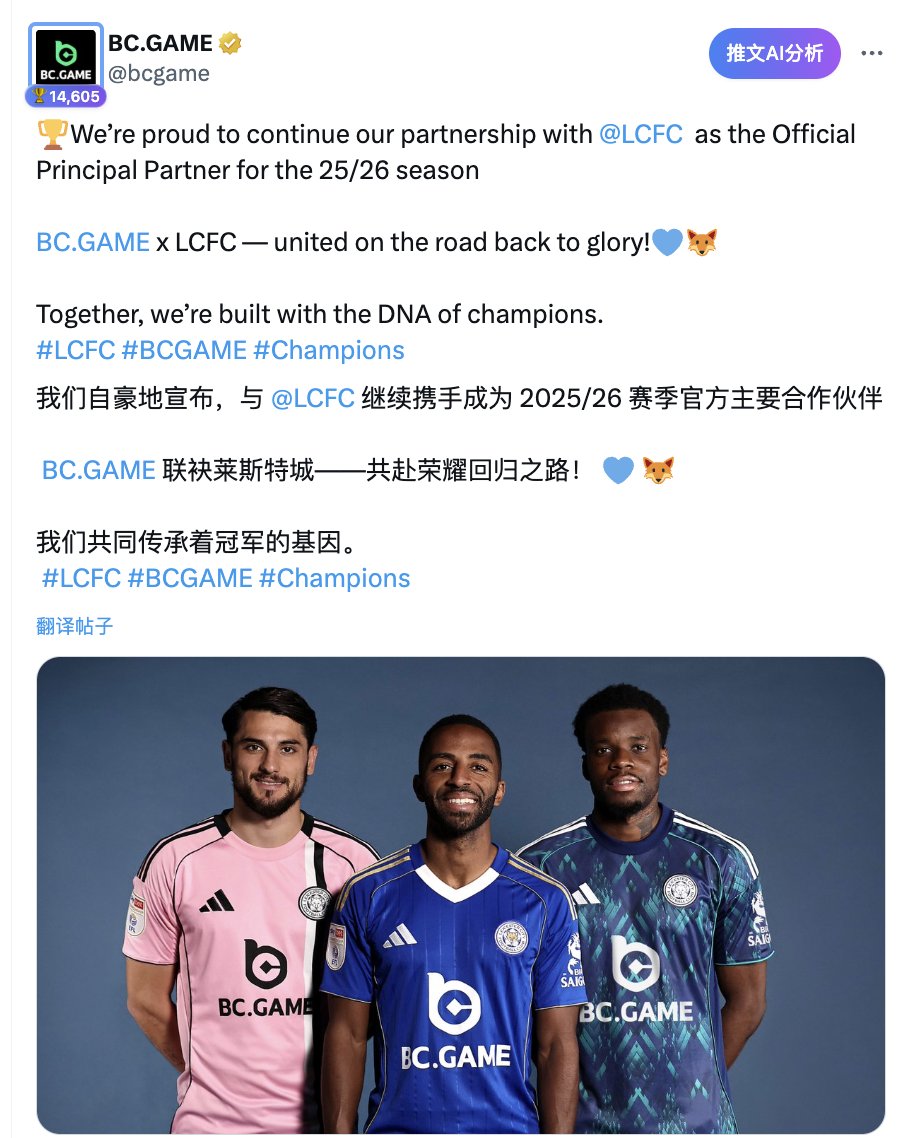
Task: Open #BCGAME hashtag under the Chinese text
Action: 190,578
